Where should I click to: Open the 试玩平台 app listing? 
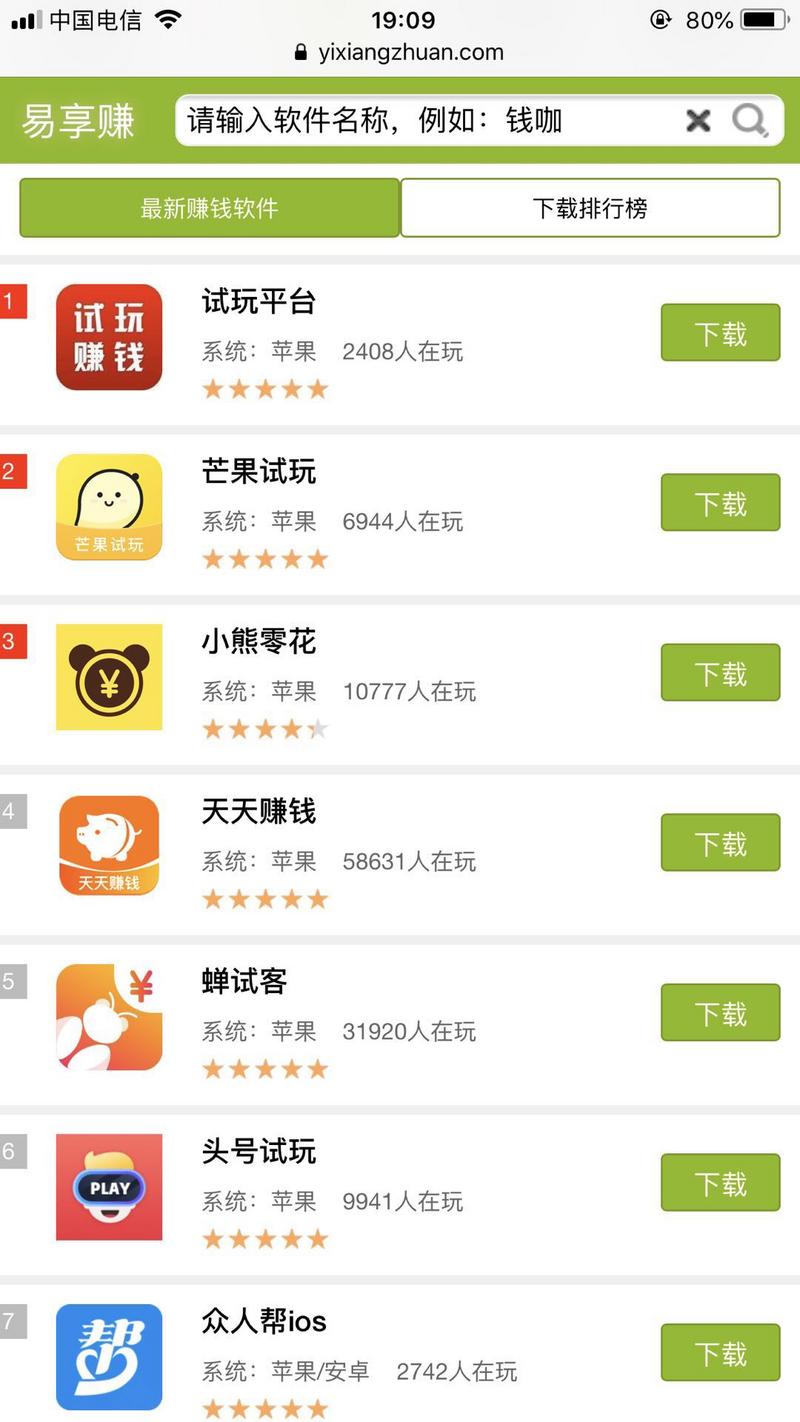[x=258, y=301]
